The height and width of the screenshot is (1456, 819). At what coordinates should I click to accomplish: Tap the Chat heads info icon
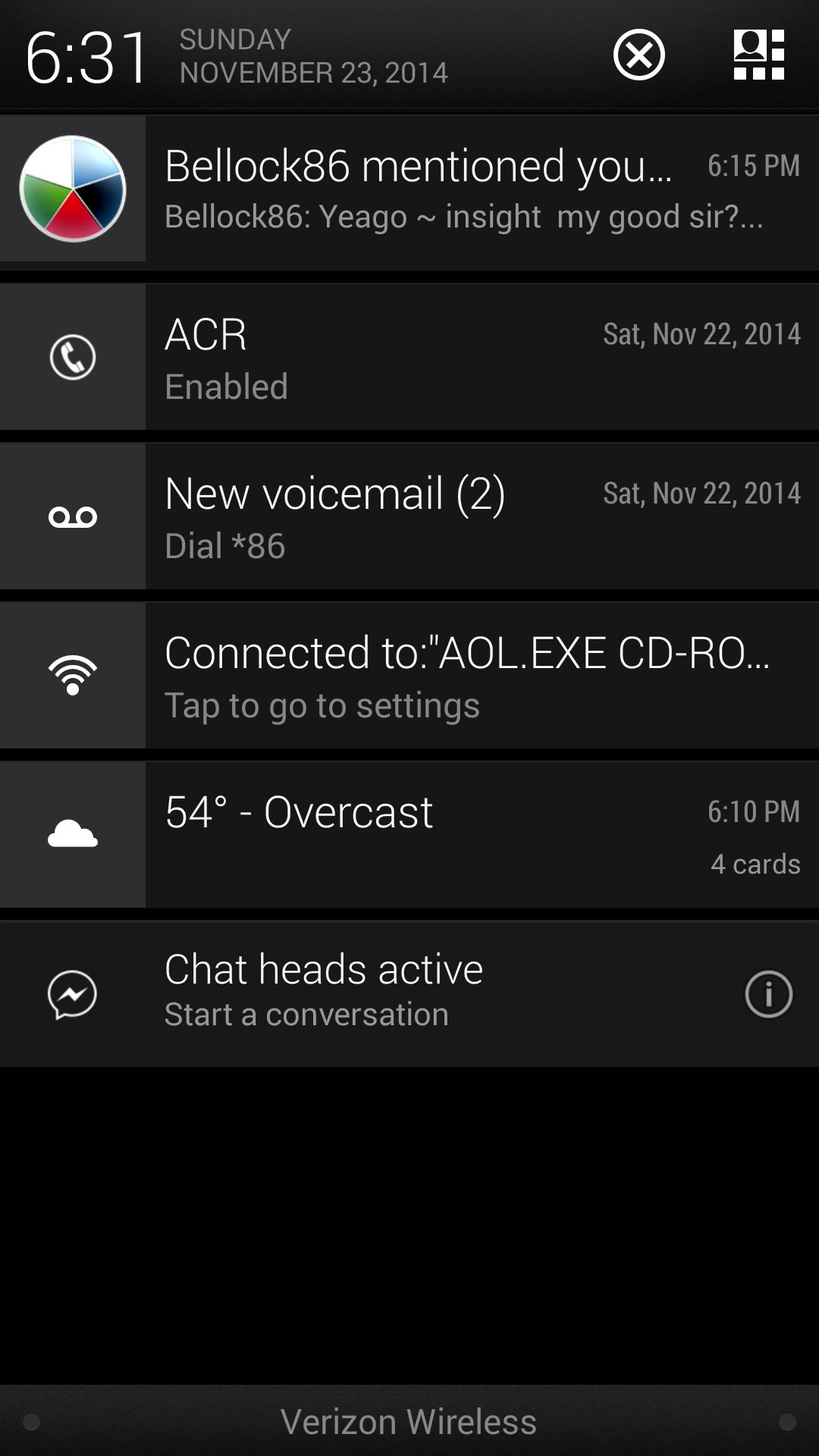(768, 993)
